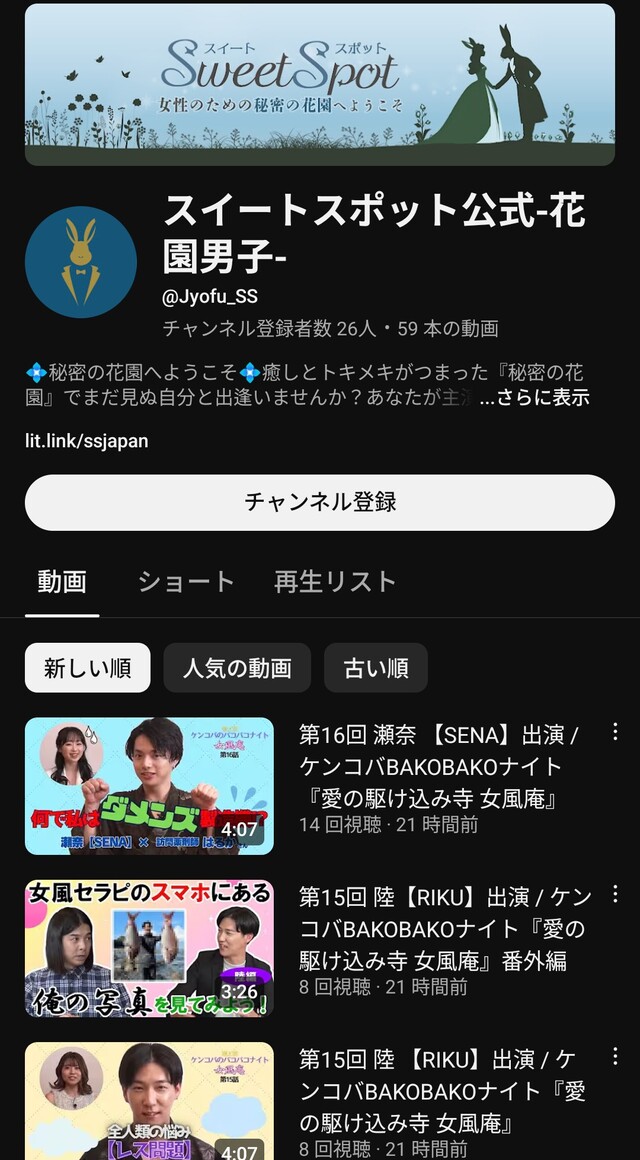The height and width of the screenshot is (1160, 640).
Task: Open options for the last 第15回 陸 video
Action: 615,1056
